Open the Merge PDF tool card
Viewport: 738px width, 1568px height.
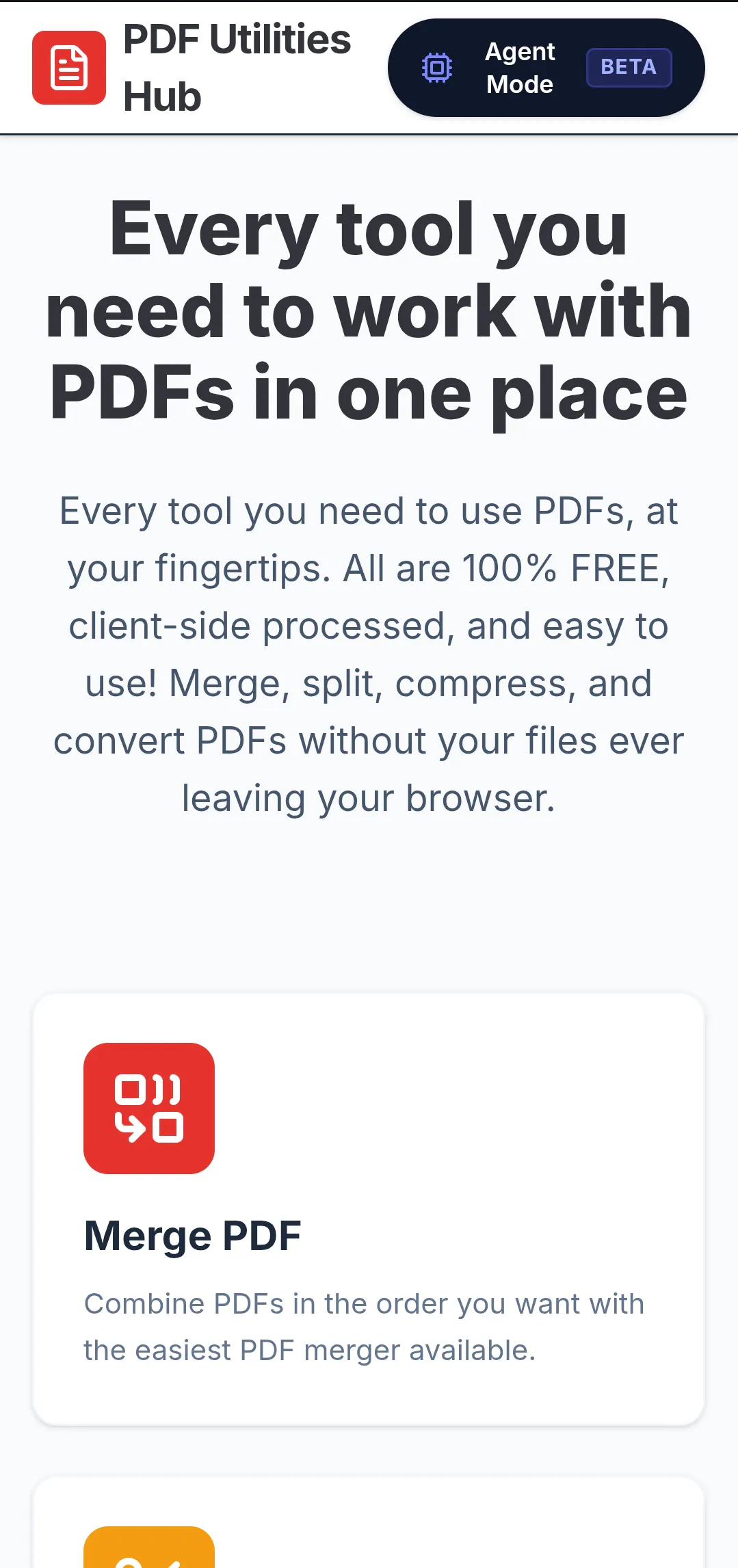tap(369, 1209)
